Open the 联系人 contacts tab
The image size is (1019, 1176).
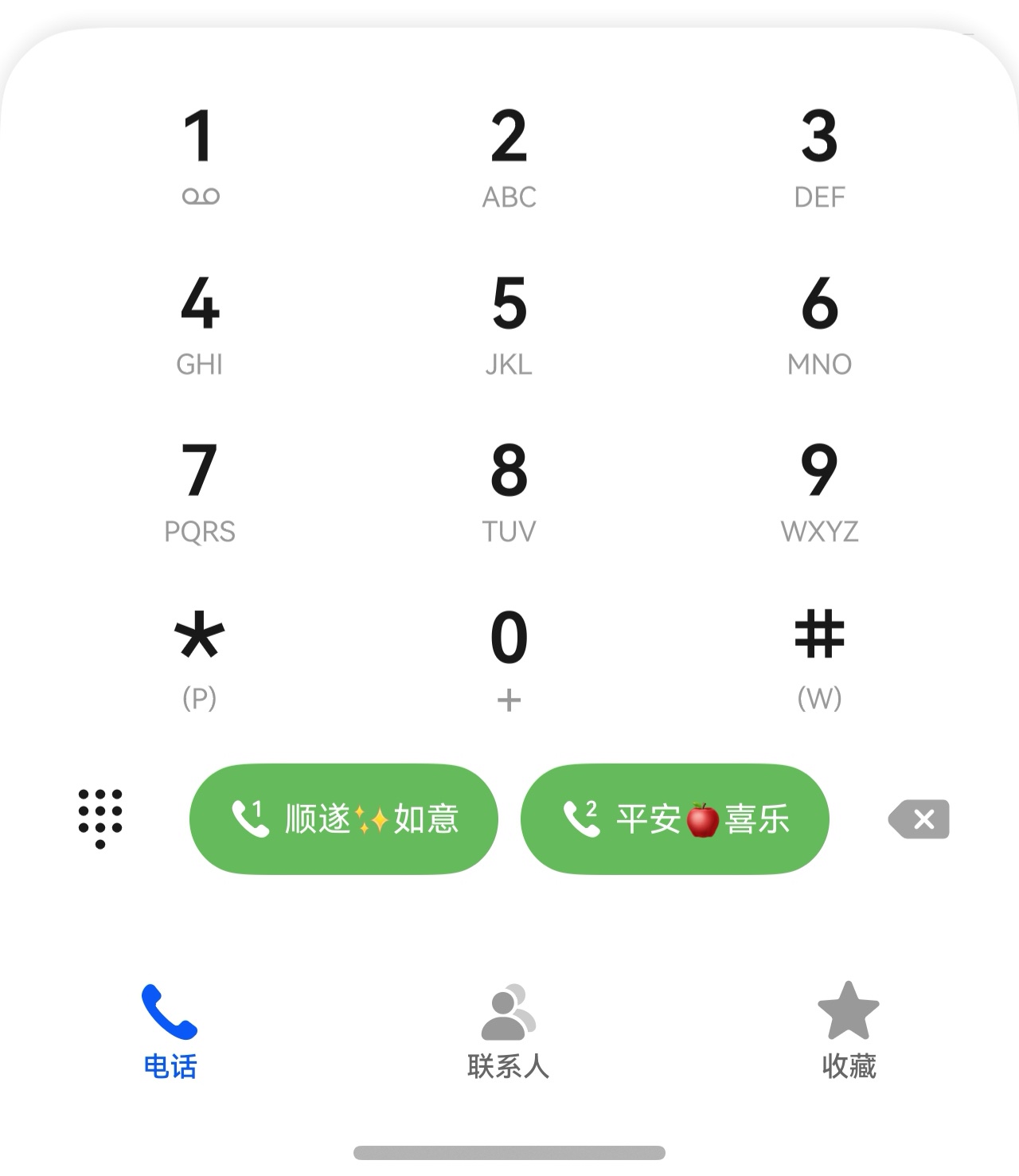[509, 1031]
